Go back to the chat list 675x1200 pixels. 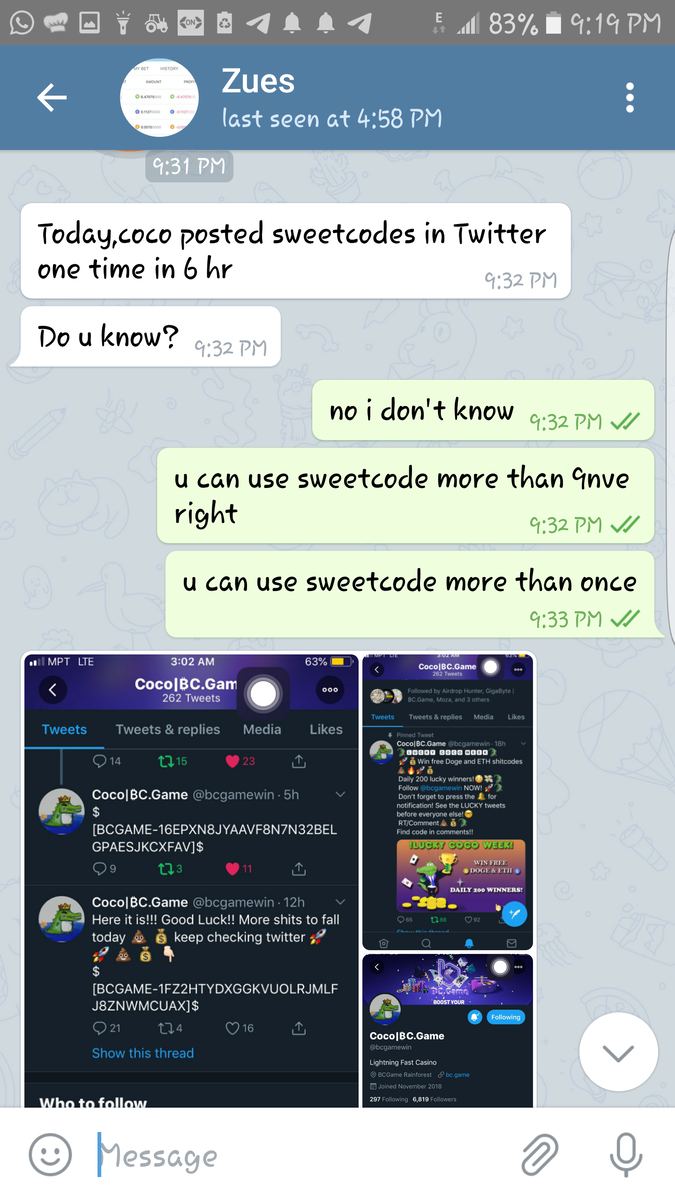[x=51, y=97]
